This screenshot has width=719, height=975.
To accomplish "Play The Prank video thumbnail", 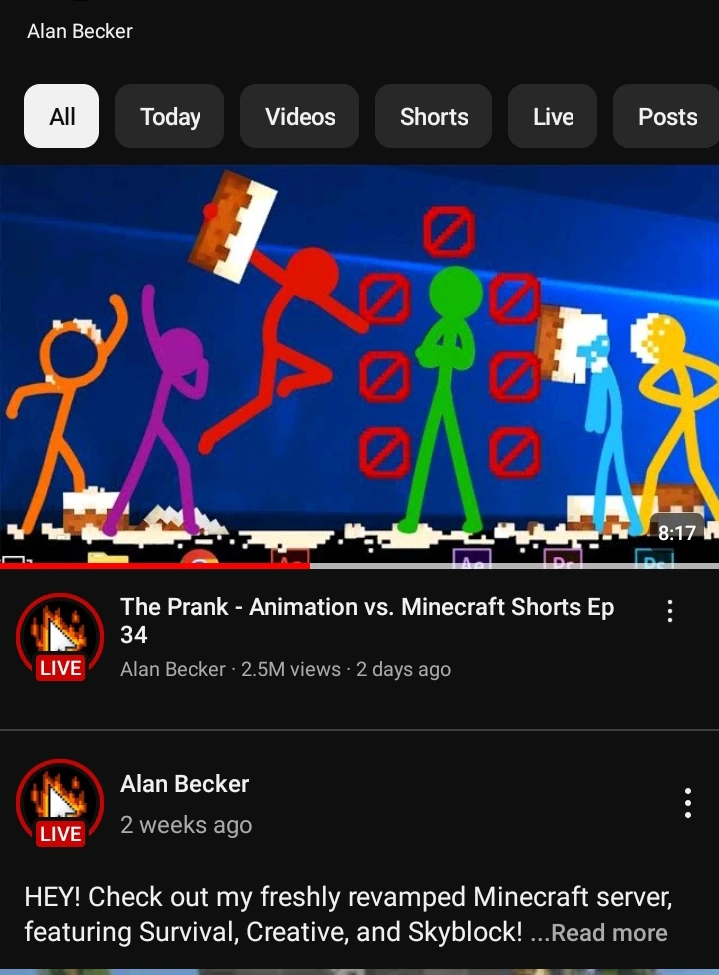I will pos(360,366).
